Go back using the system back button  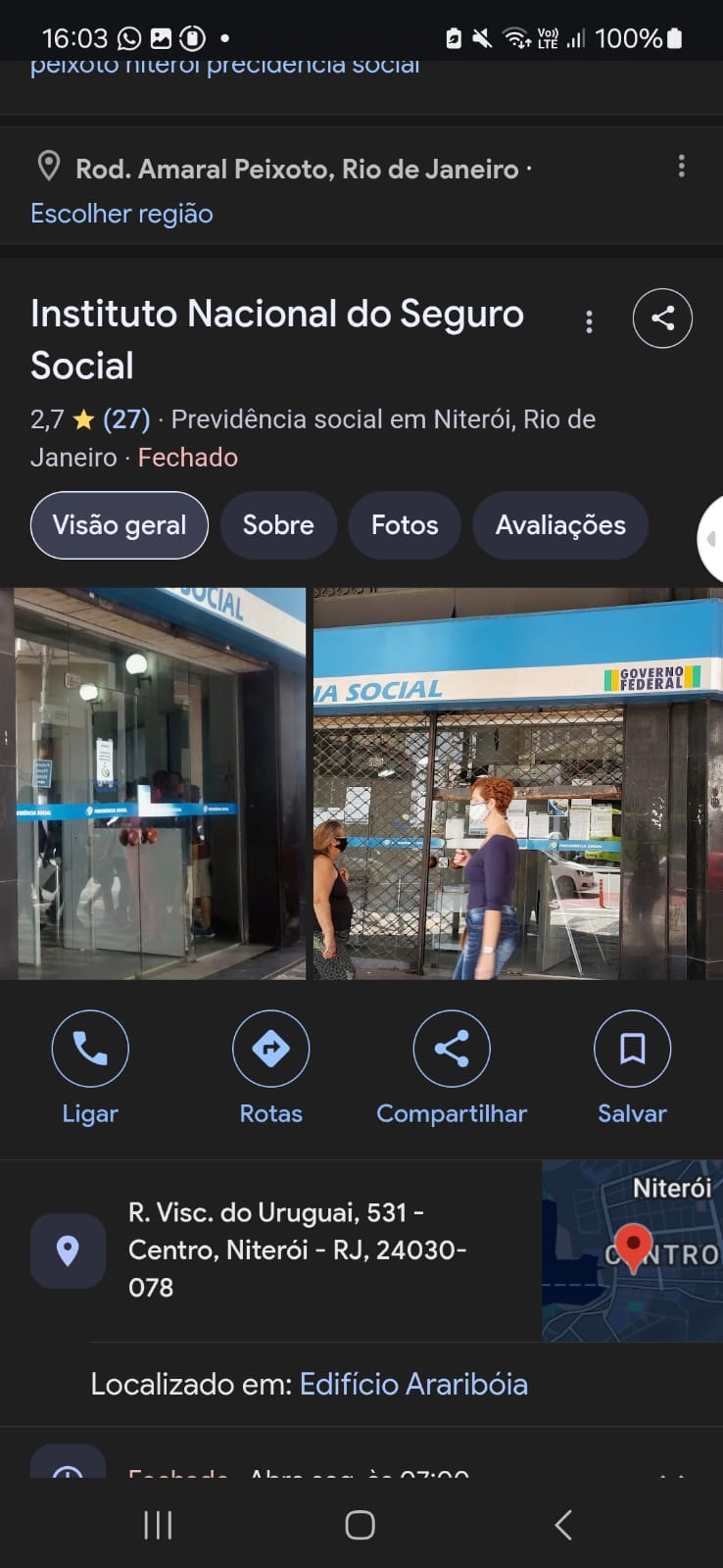563,1525
